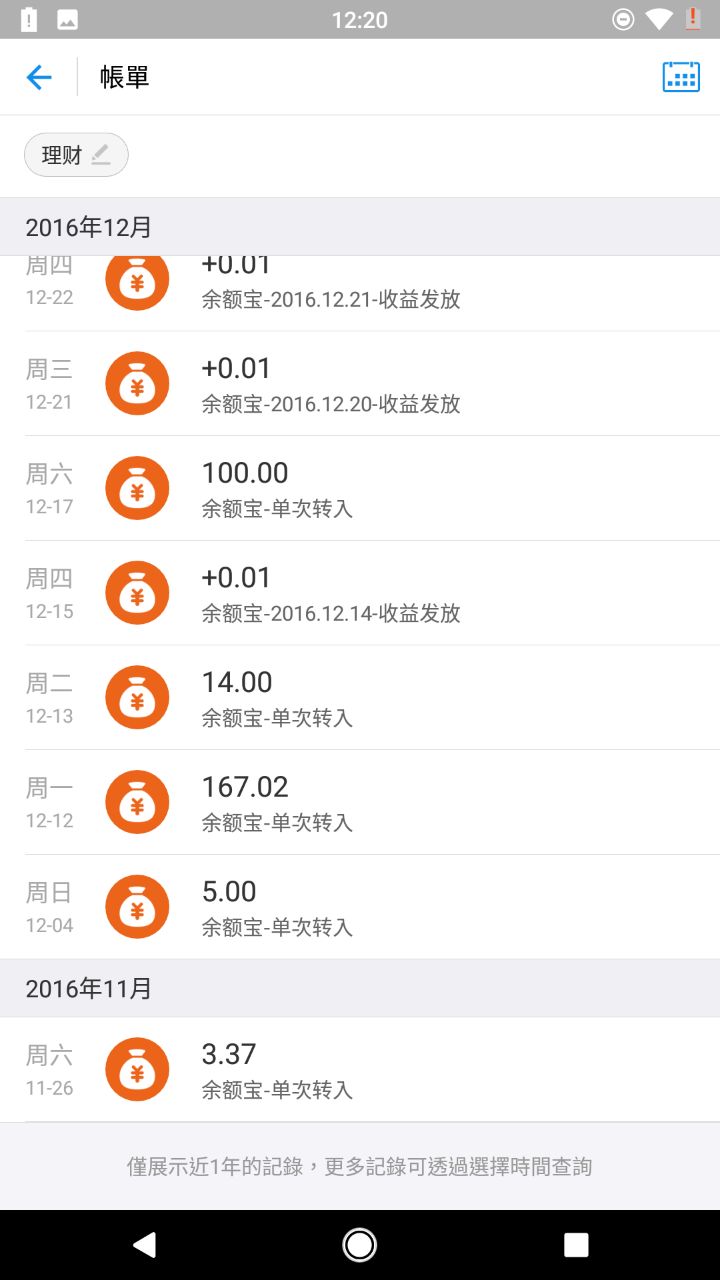View the 167.02 单次转入 details
This screenshot has width=720, height=1280.
tap(360, 803)
